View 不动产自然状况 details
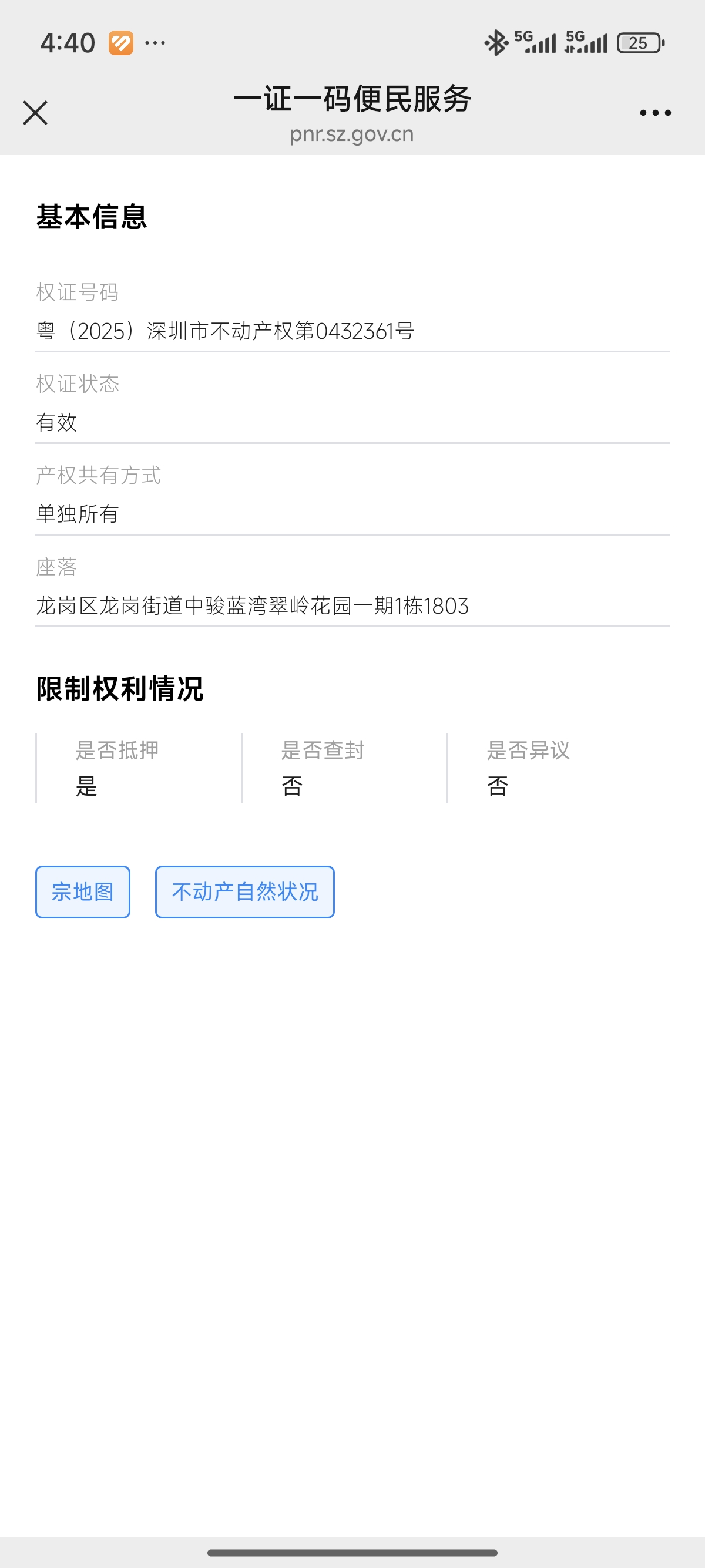 [245, 891]
